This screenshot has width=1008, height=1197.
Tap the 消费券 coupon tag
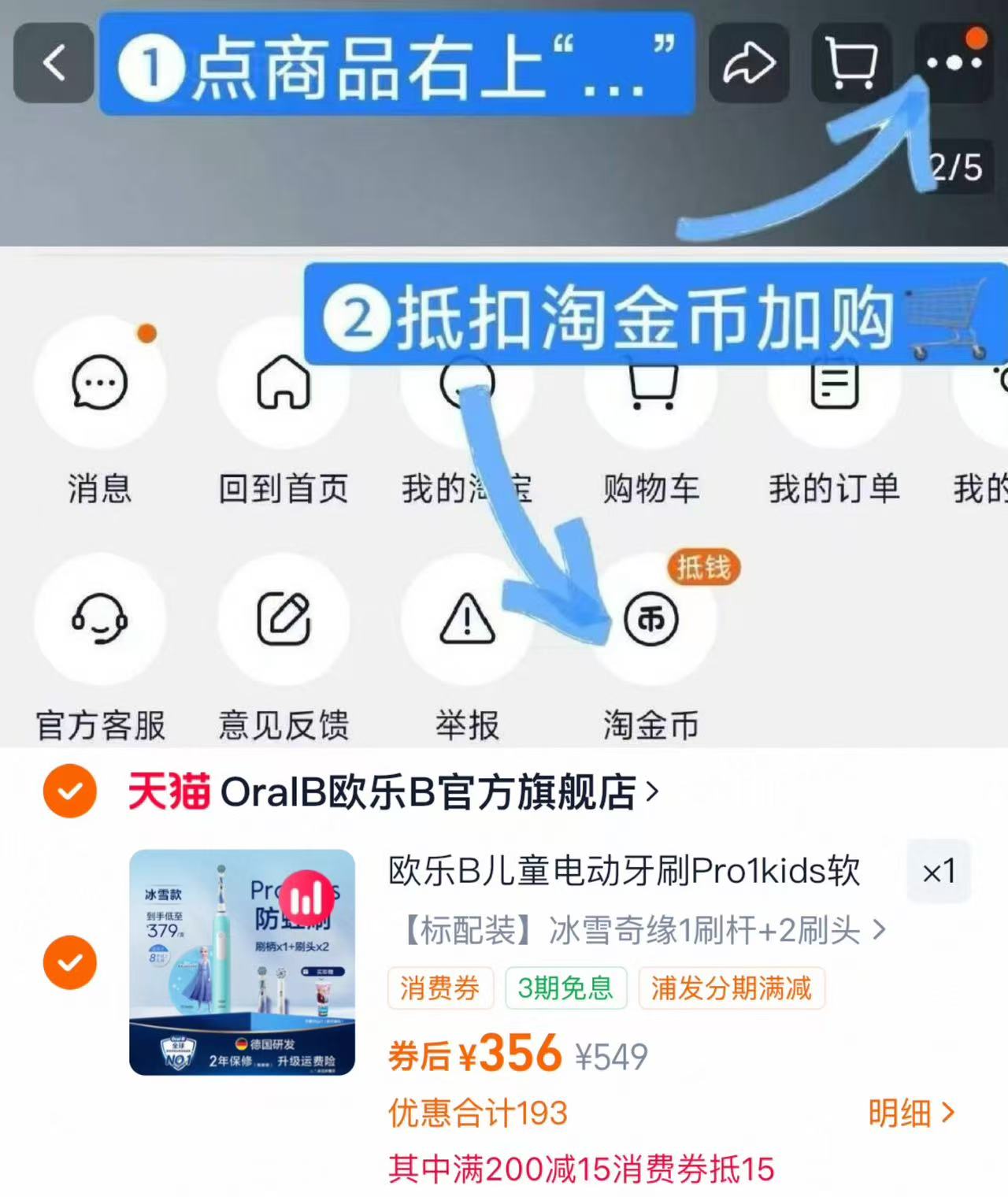click(x=440, y=990)
